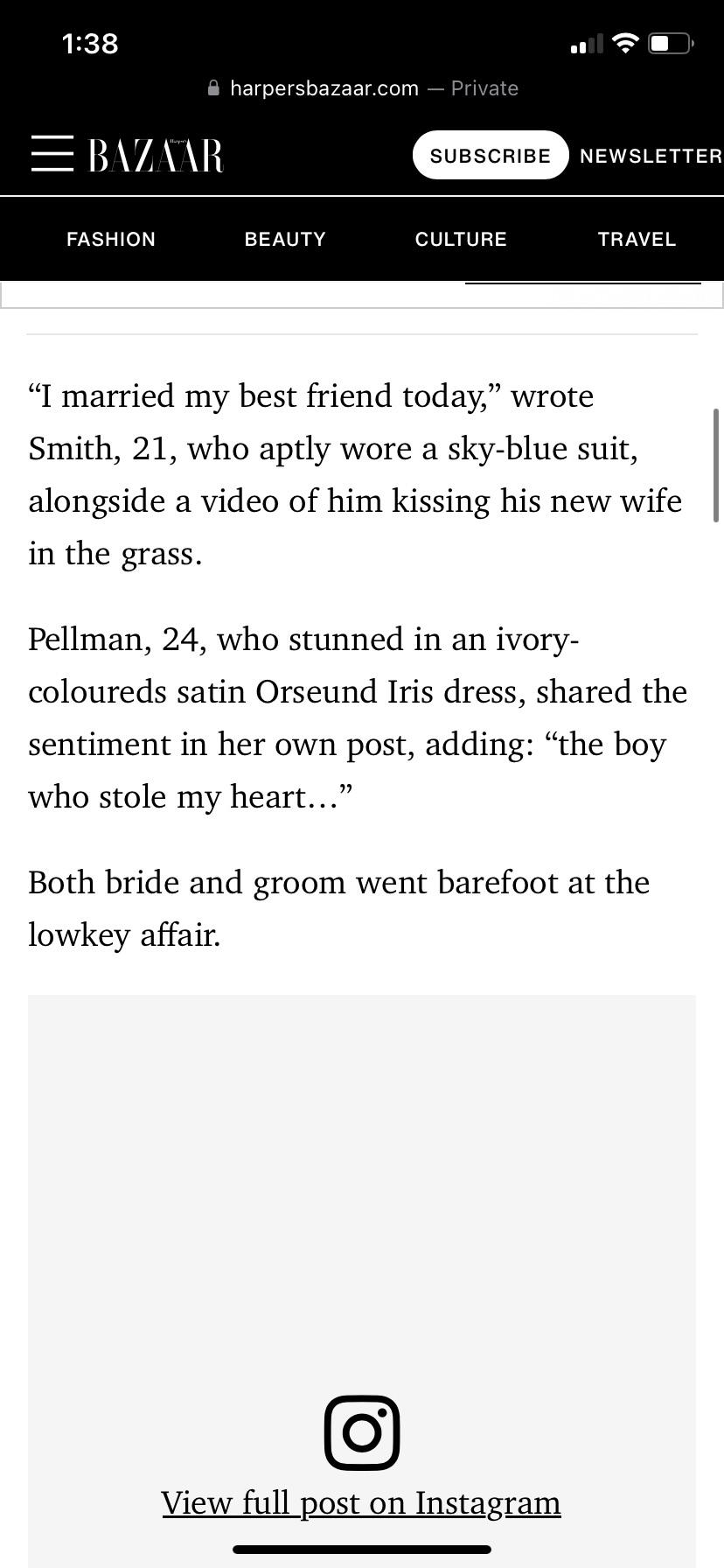
Task: View full post on Instagram
Action: pos(361,1502)
